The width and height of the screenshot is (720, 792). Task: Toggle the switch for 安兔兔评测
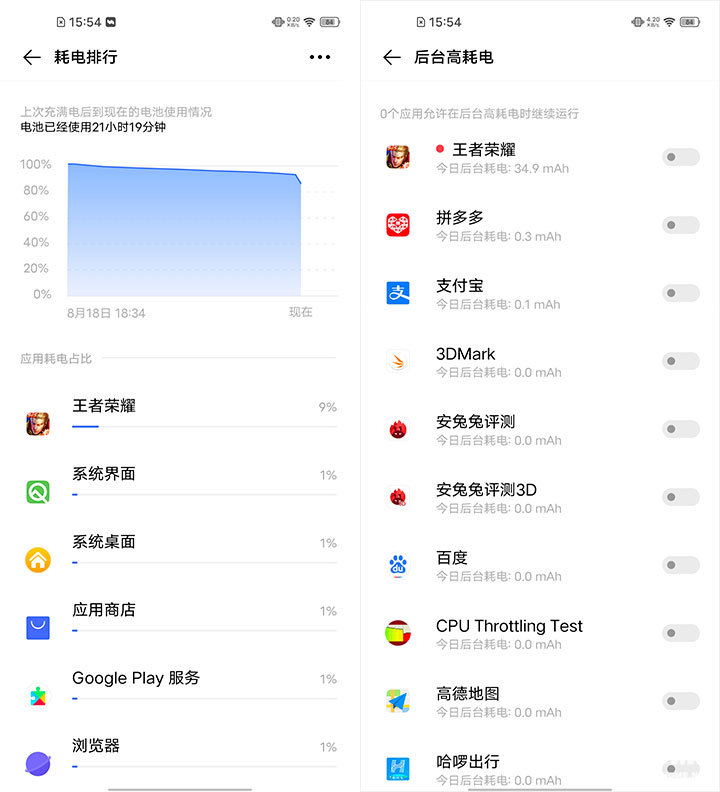(x=680, y=429)
